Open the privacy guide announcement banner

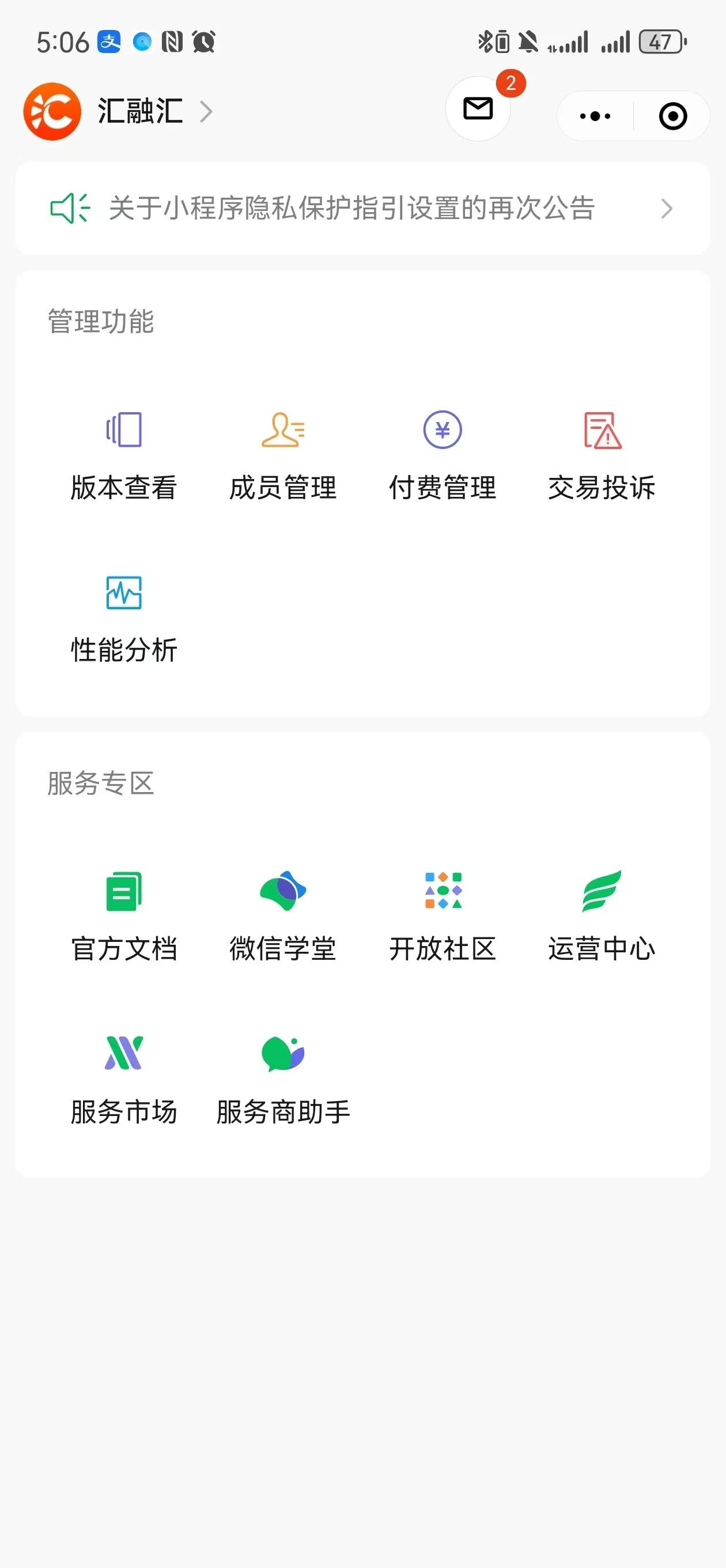point(362,208)
